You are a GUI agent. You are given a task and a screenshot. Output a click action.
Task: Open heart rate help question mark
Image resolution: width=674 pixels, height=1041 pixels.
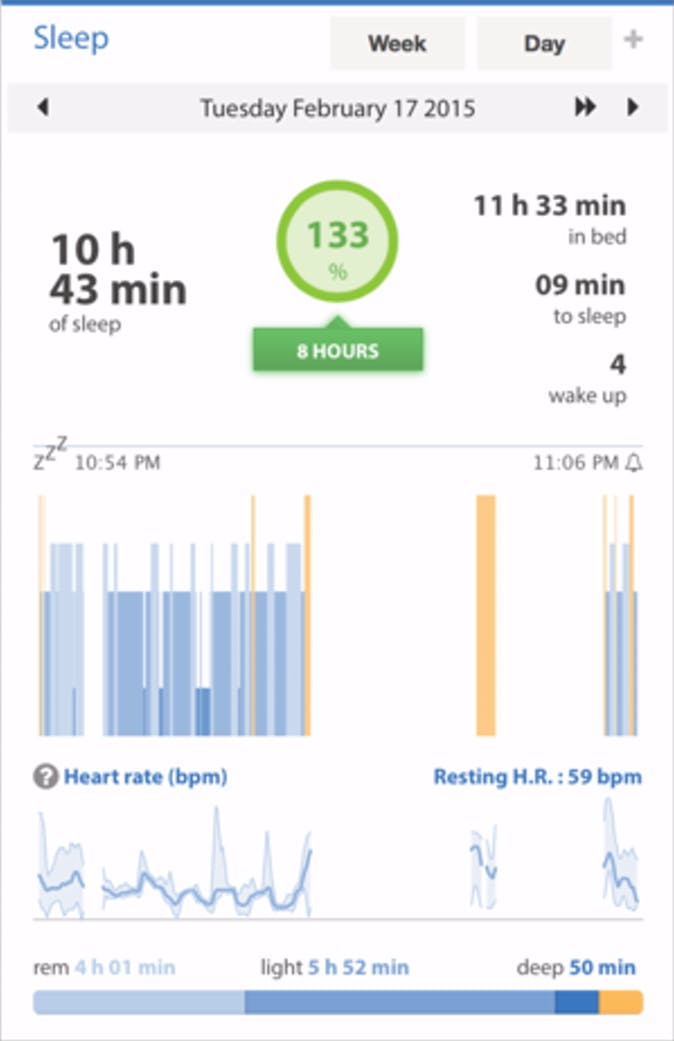45,777
